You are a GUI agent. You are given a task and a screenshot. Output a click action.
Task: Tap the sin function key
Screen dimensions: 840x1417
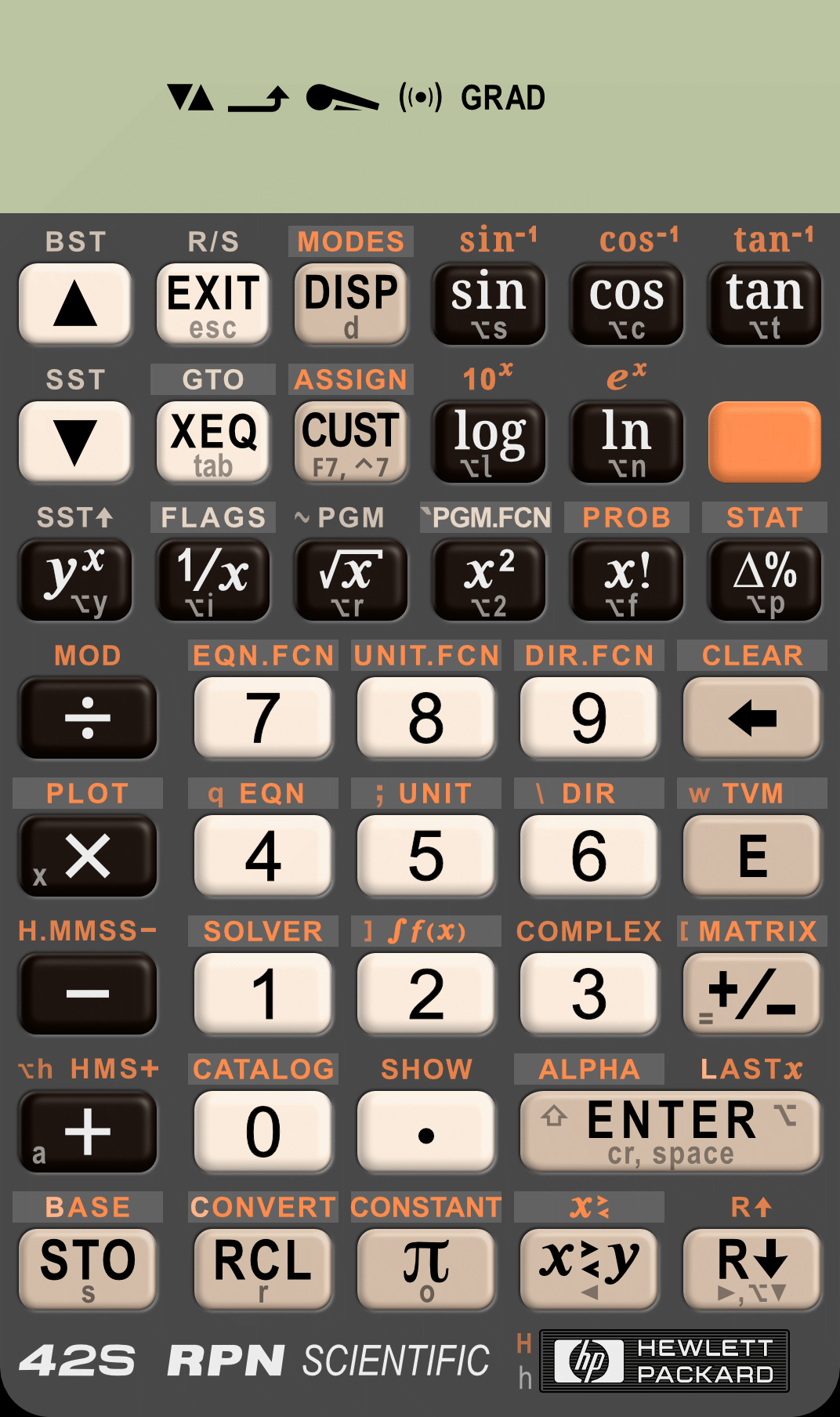point(489,304)
